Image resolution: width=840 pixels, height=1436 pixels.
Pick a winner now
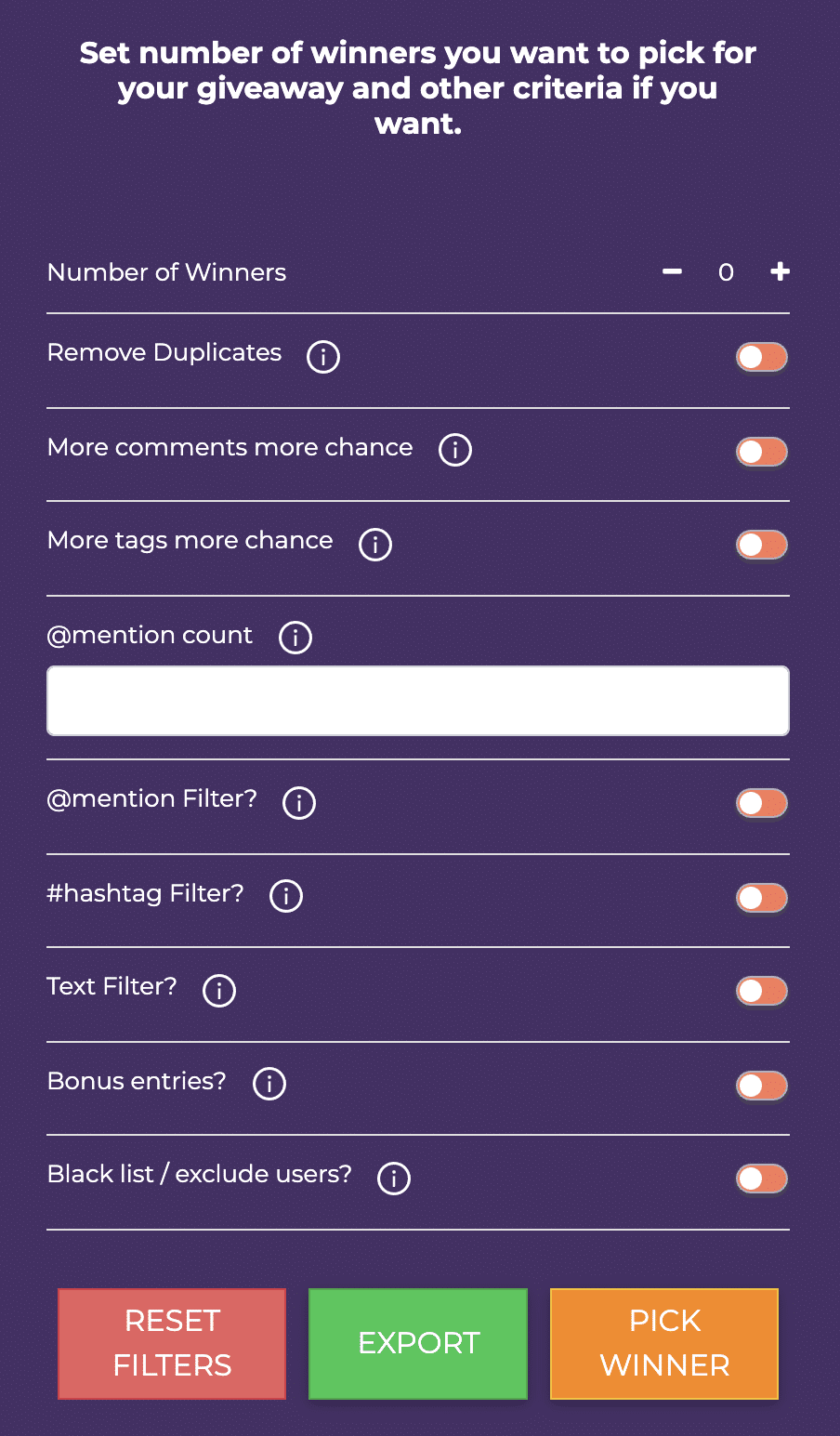pyautogui.click(x=664, y=1344)
